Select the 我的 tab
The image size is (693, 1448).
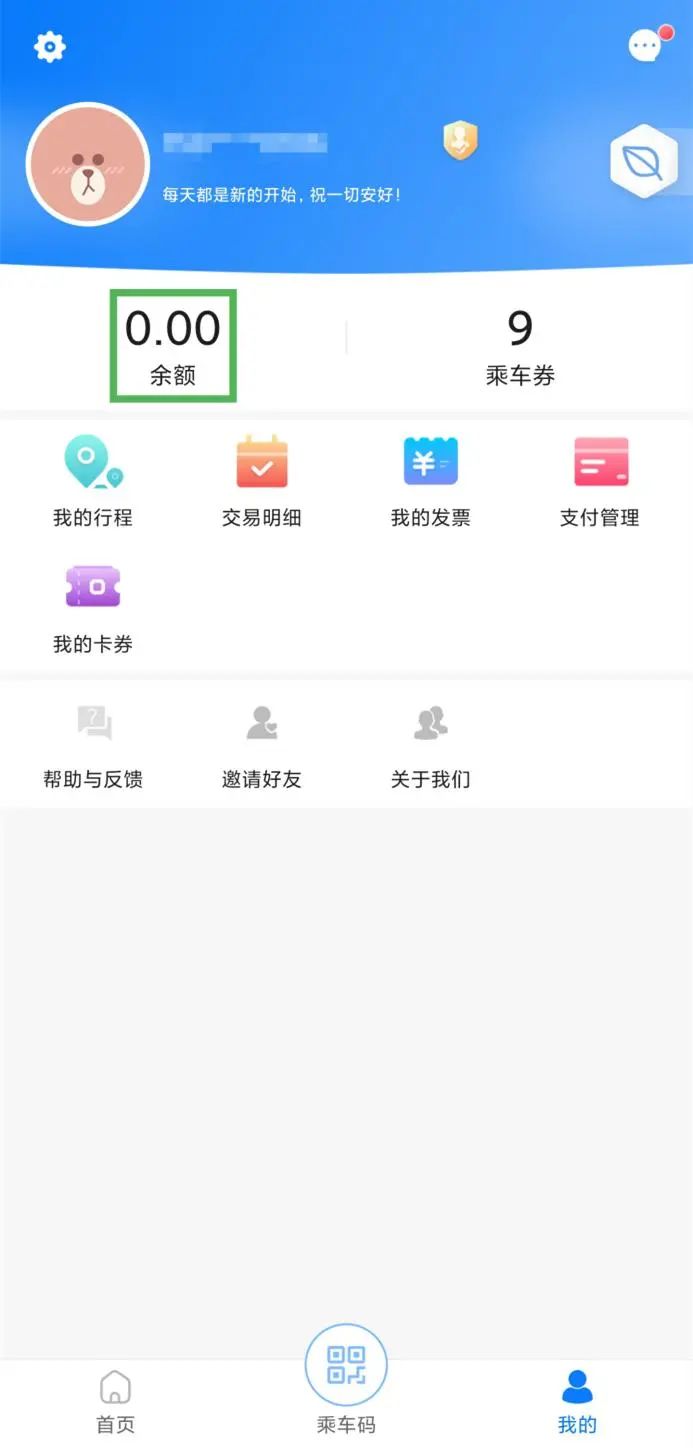coord(577,1401)
